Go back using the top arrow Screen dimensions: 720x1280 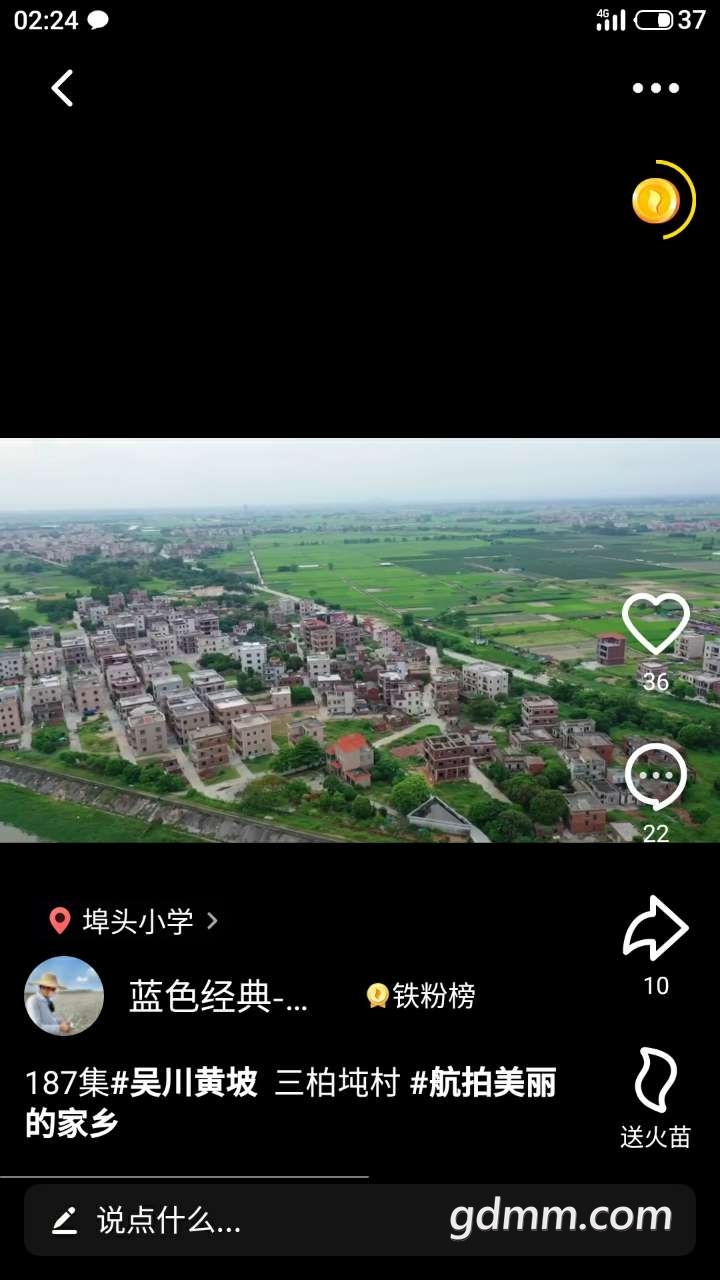62,88
